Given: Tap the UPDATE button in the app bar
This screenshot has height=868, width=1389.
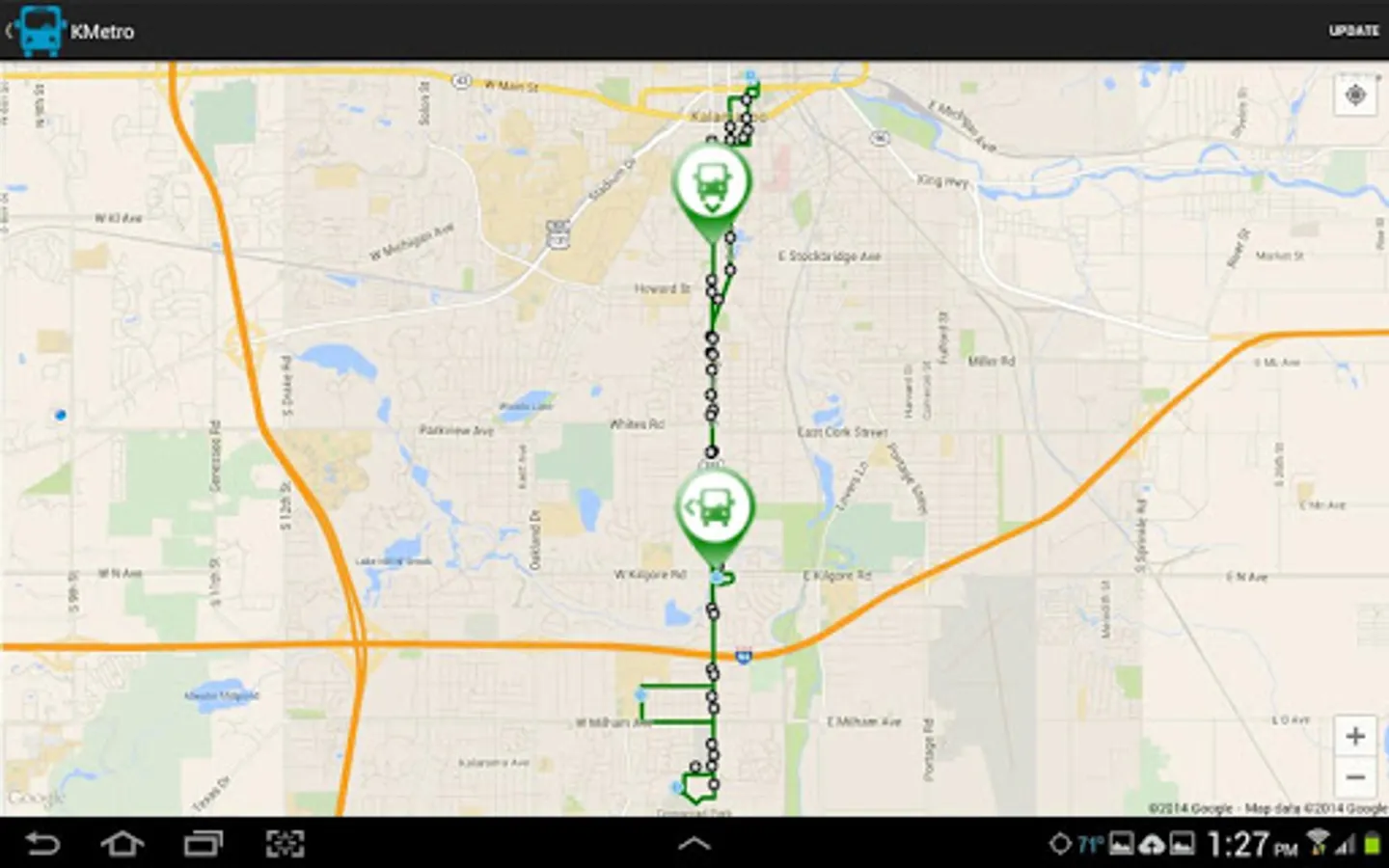Looking at the screenshot, I should pos(1353,31).
